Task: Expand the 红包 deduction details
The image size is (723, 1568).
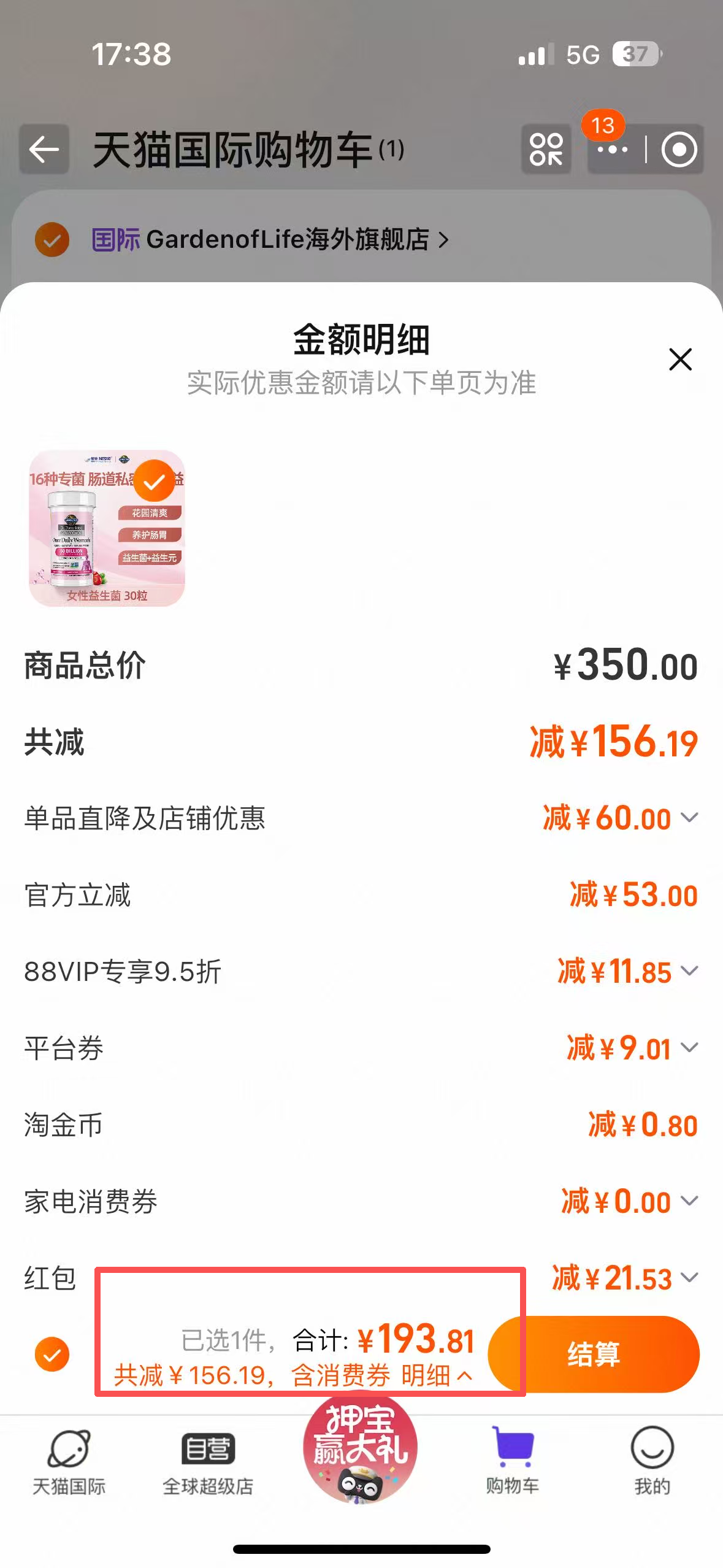Action: click(x=689, y=1278)
